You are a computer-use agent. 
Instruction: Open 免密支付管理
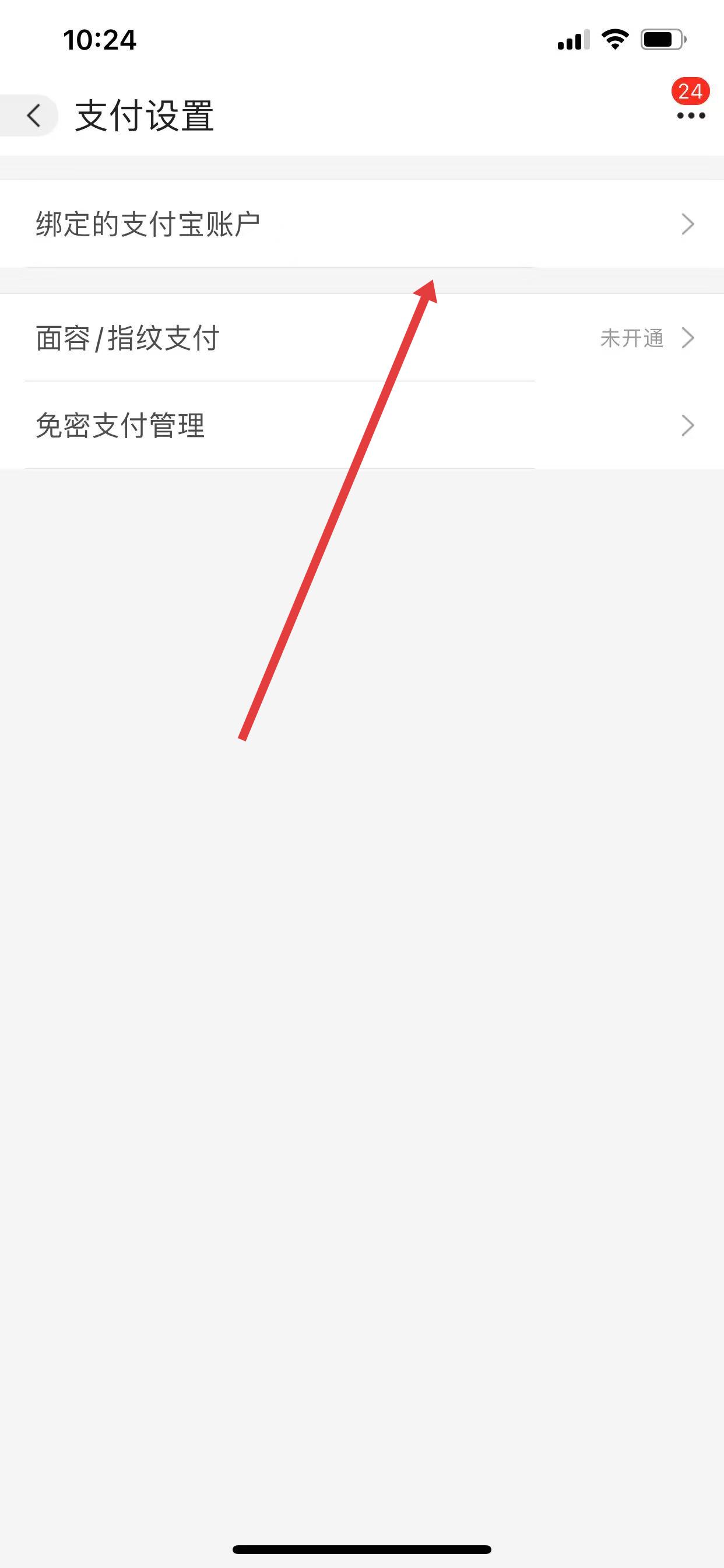pyautogui.click(x=361, y=425)
